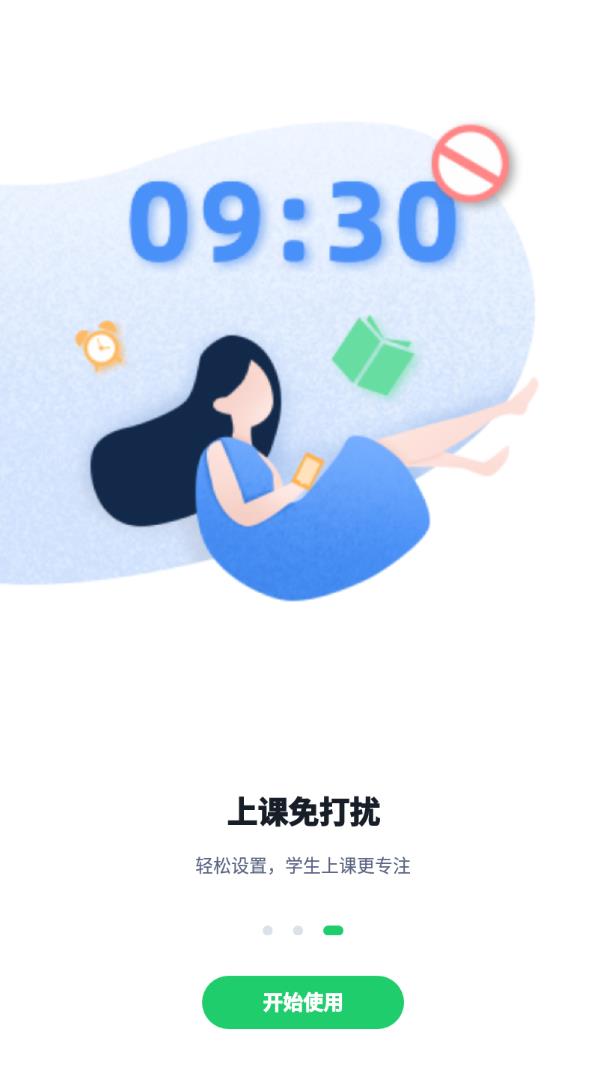Tap the 开始使用 button
Viewport: 606px width, 1080px height.
point(303,1002)
